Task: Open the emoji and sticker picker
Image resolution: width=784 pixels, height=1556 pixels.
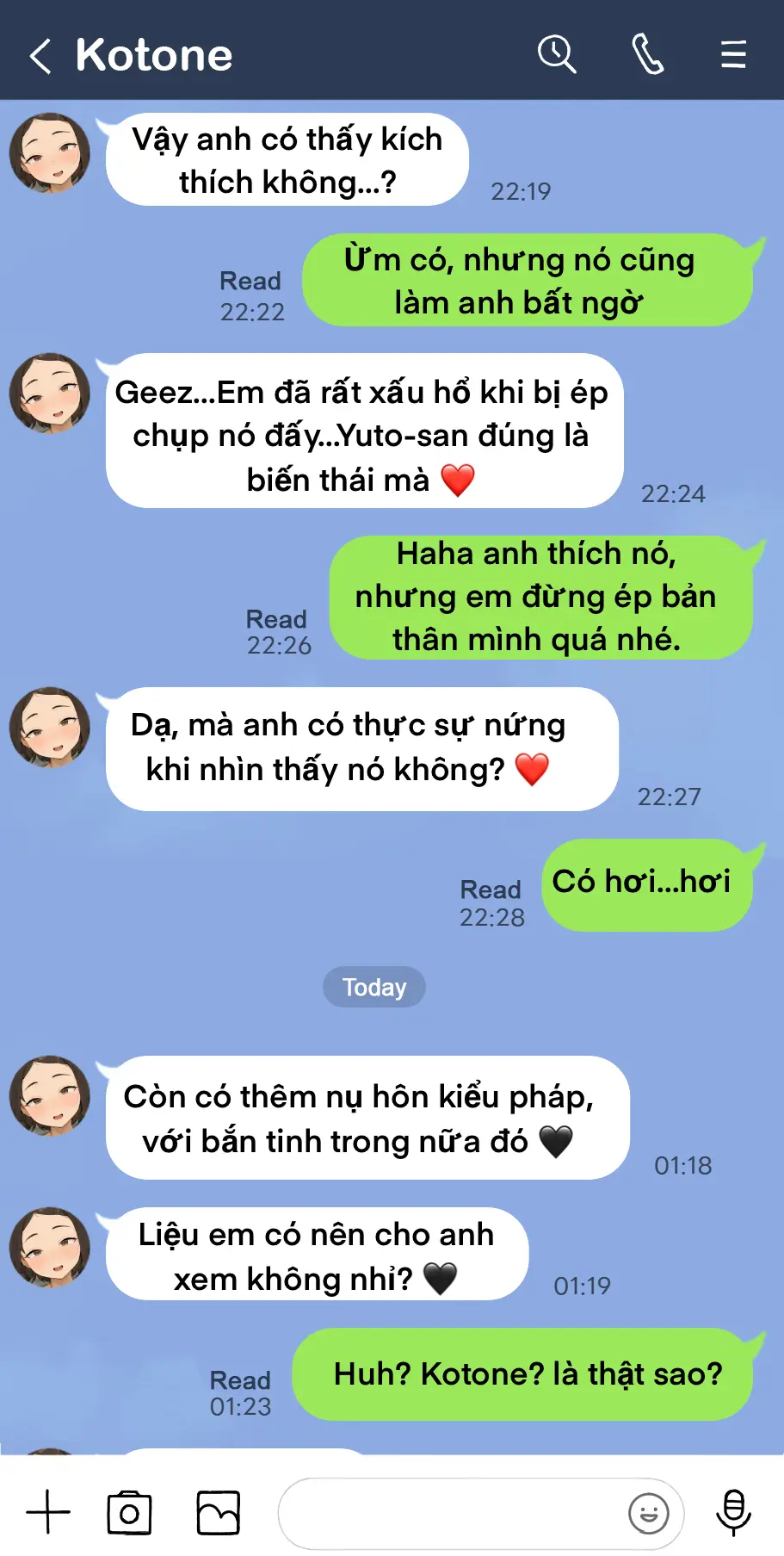Action: (x=649, y=1513)
